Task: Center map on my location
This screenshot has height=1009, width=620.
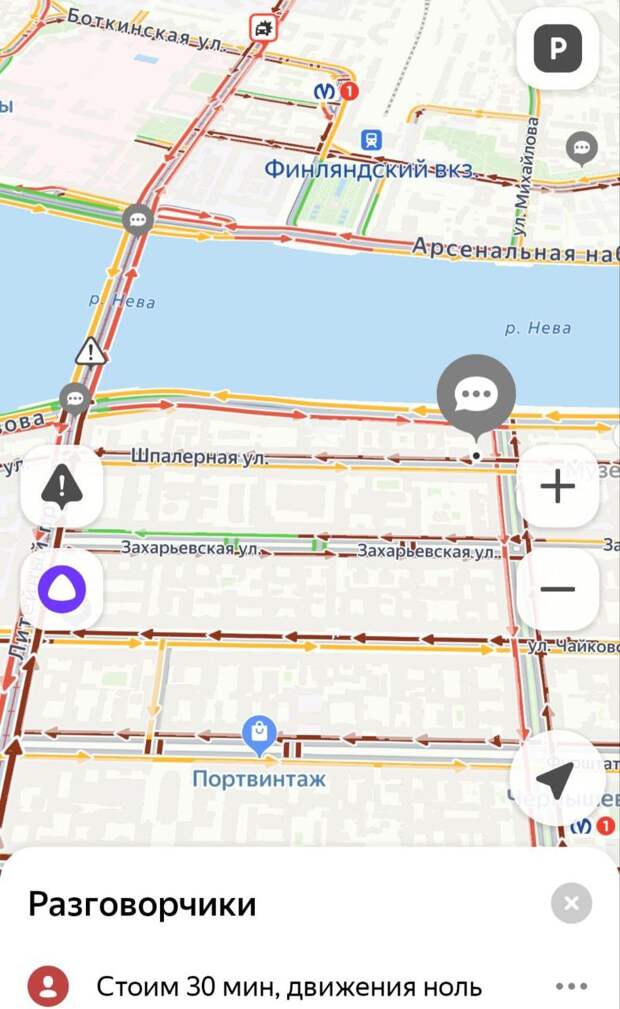Action: (558, 779)
